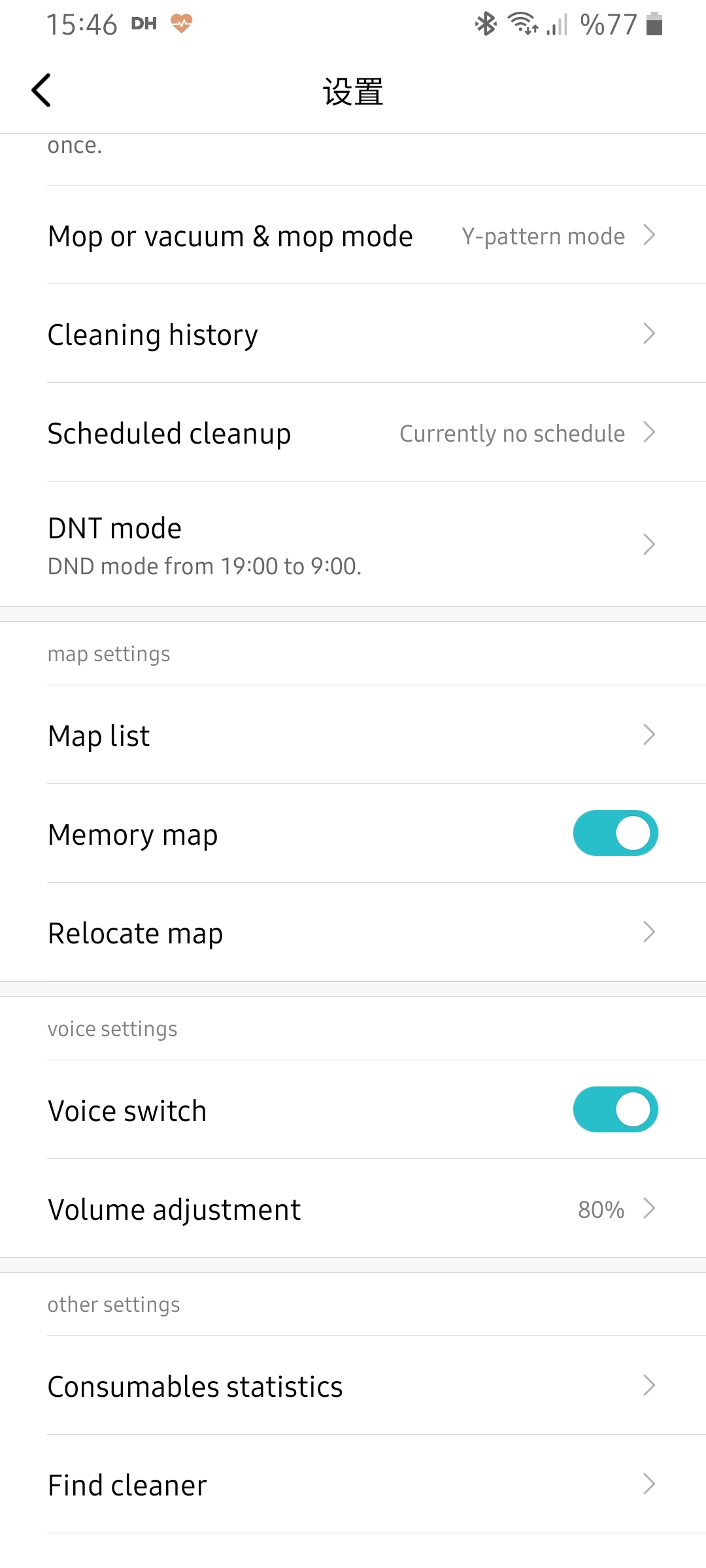Open DNT mode settings
Image resolution: width=706 pixels, height=1568 pixels.
coord(353,544)
